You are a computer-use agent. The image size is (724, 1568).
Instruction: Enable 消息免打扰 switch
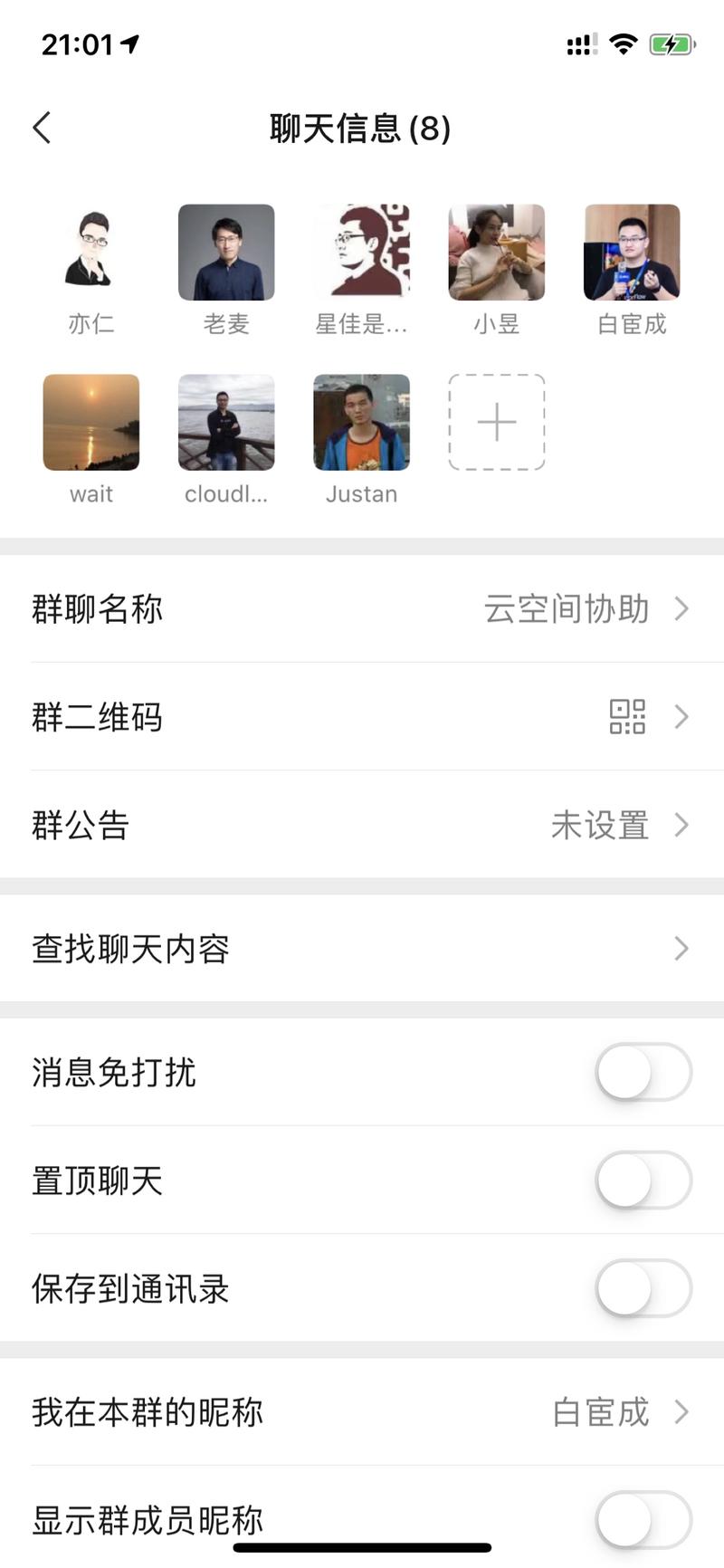pos(643,1073)
